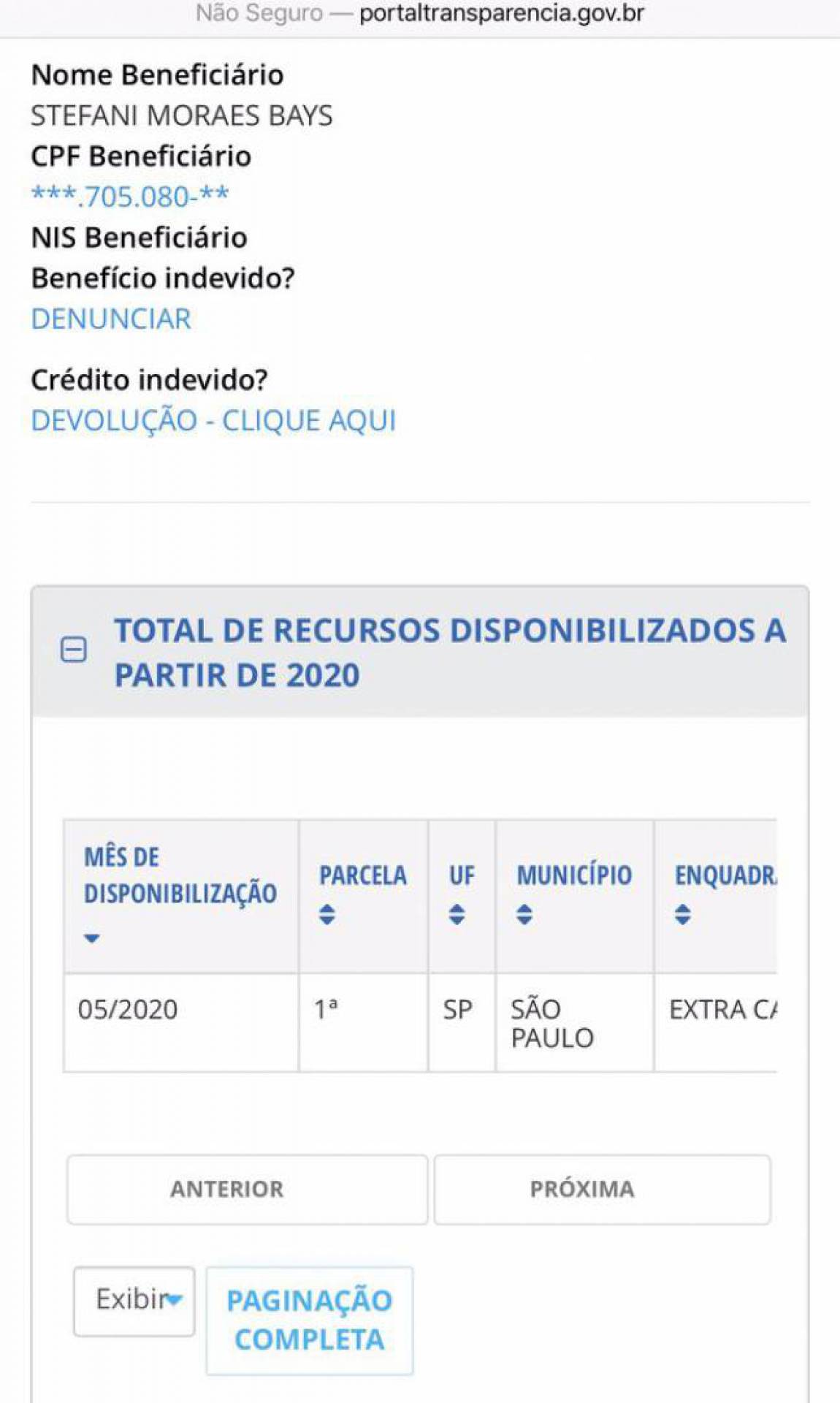Collapse the Total de Recursos section
Viewport: 840px width, 1403px height.
pyautogui.click(x=73, y=650)
